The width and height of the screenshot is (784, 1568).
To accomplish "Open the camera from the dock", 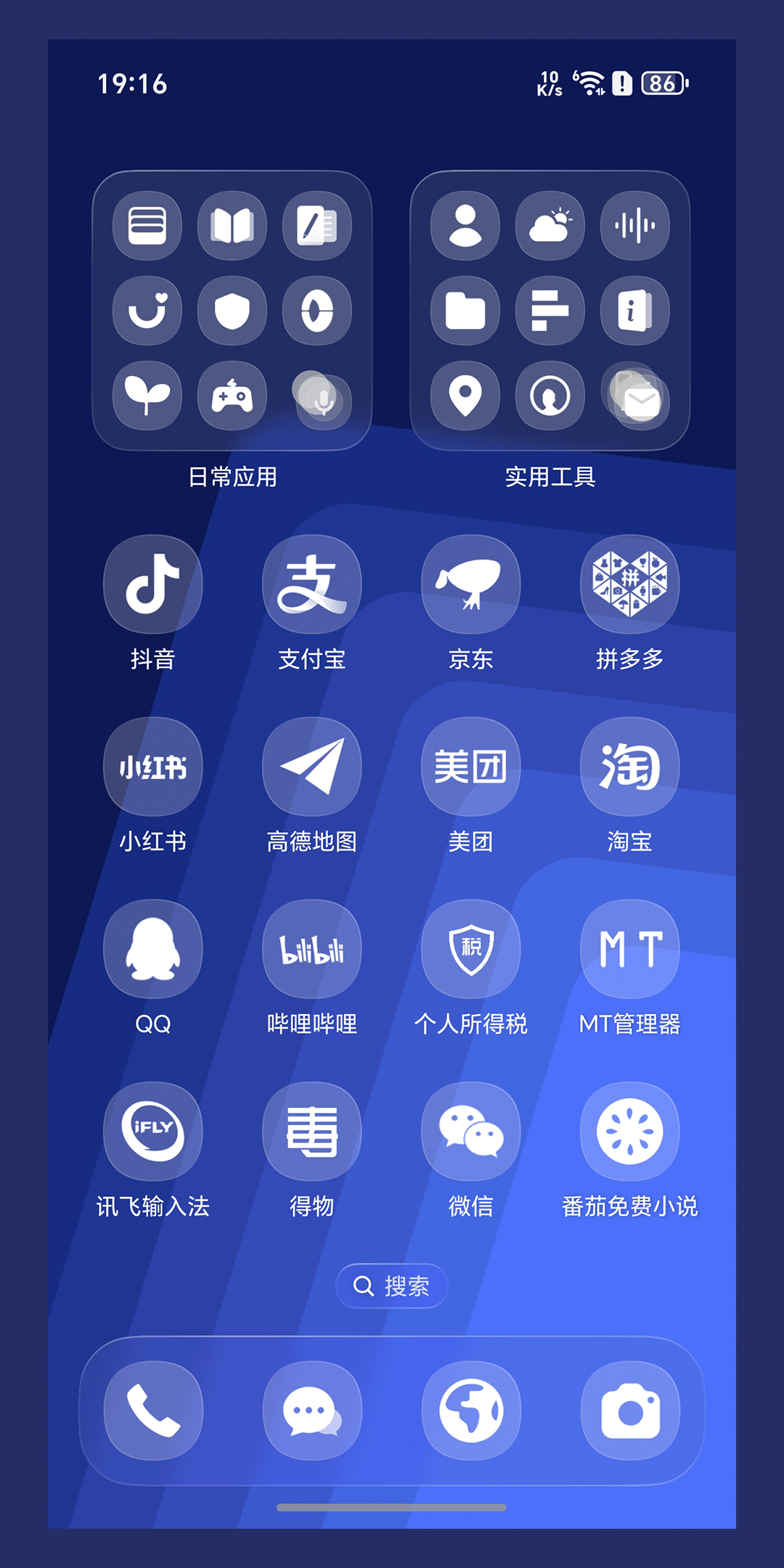I will tap(629, 1410).
